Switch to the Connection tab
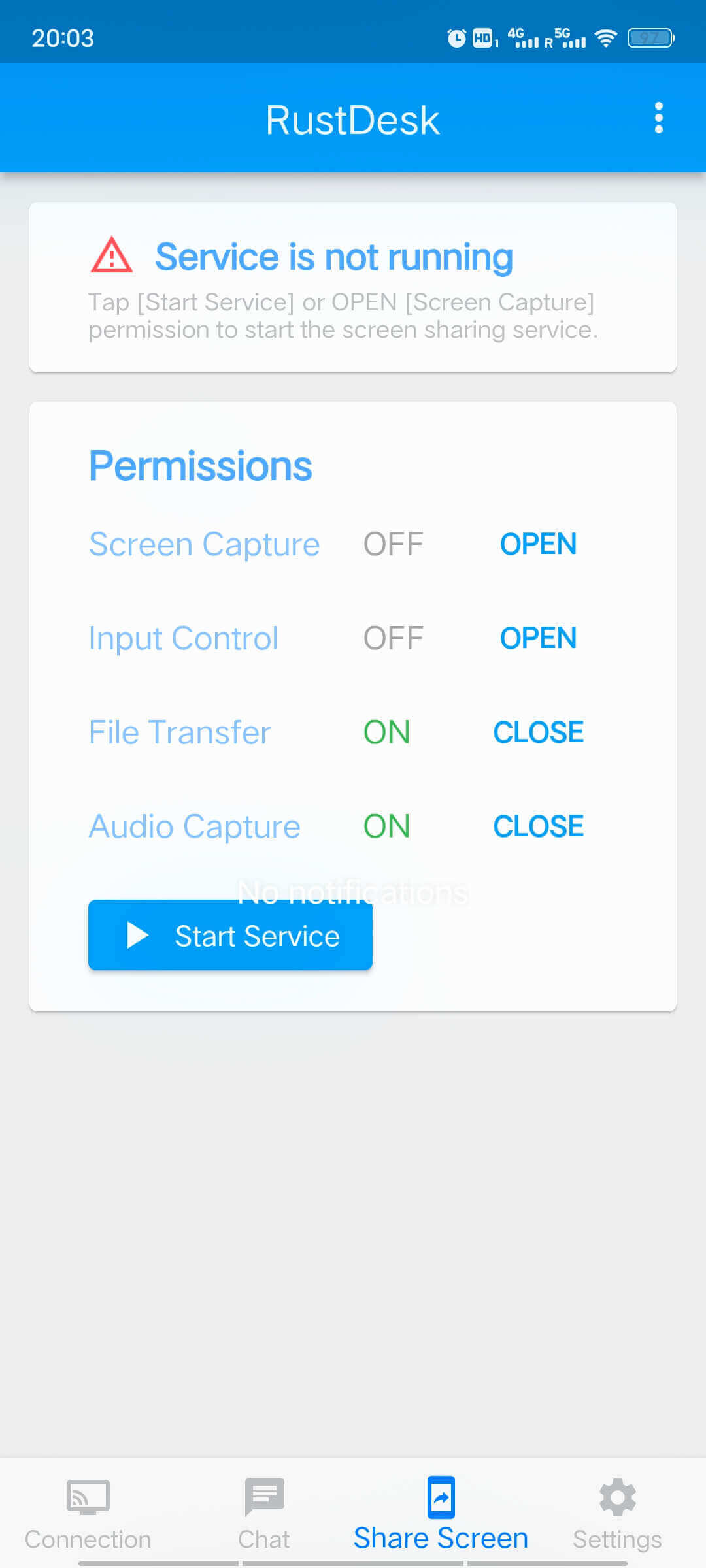This screenshot has width=706, height=1568. (88, 1514)
